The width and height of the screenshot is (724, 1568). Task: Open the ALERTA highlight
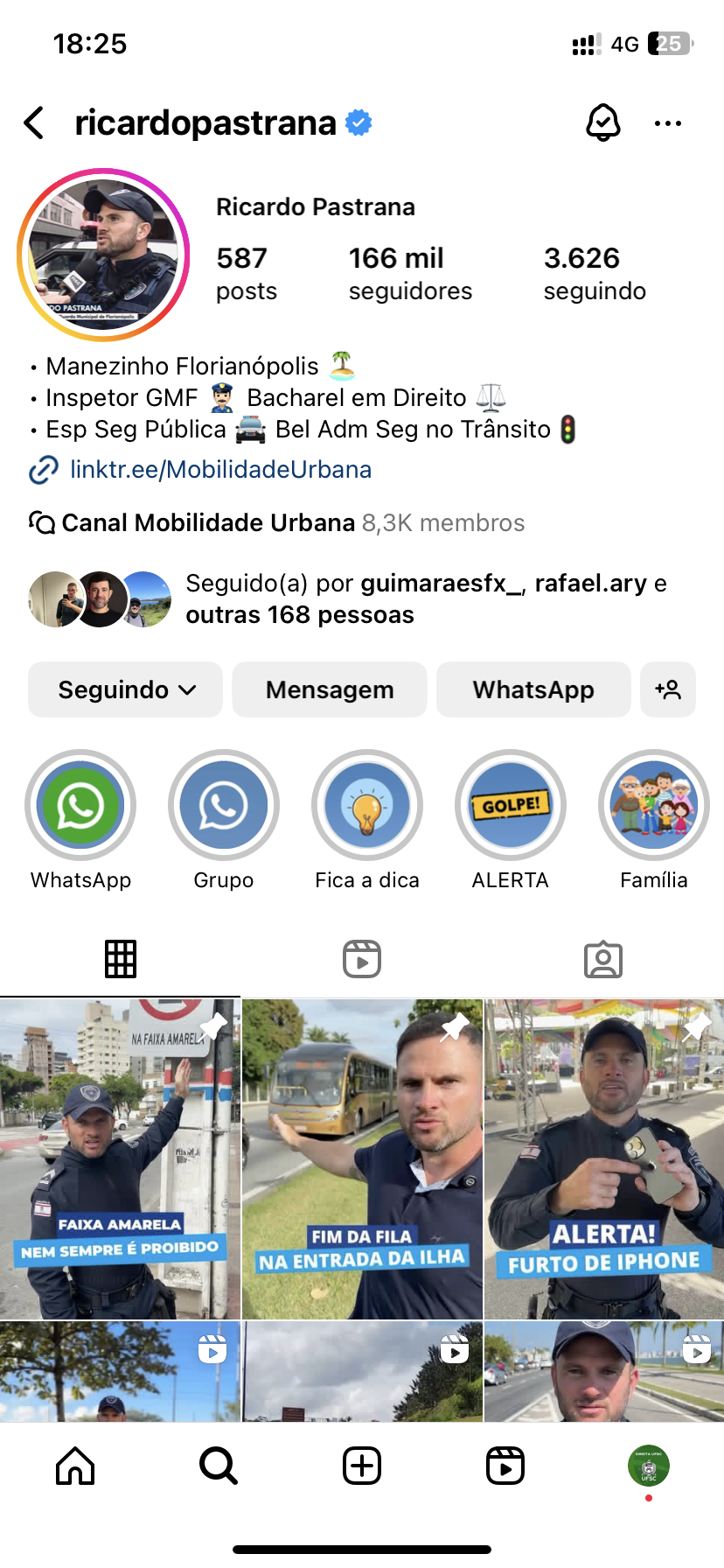tap(511, 805)
